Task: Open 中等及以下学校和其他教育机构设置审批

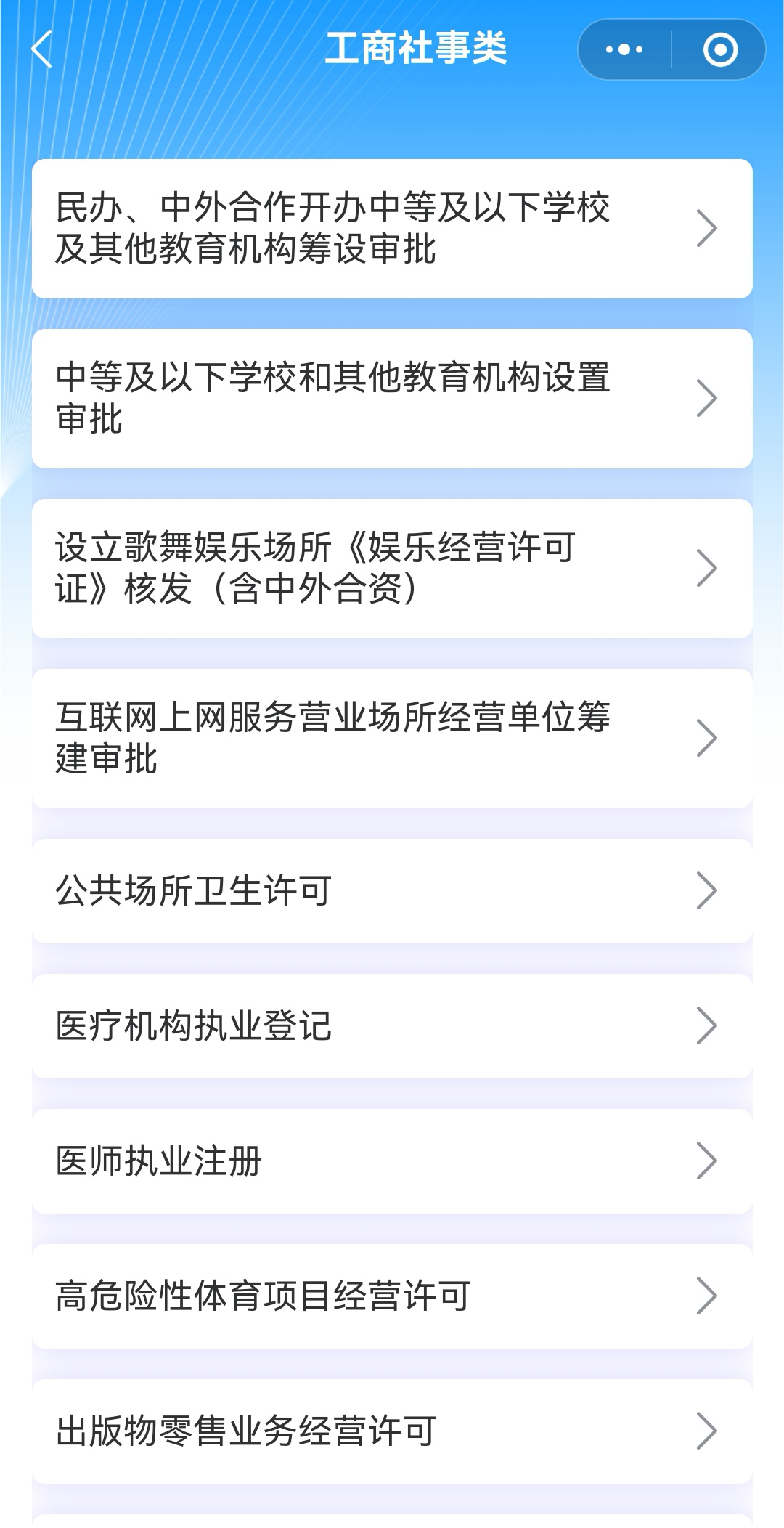Action: pos(392,398)
